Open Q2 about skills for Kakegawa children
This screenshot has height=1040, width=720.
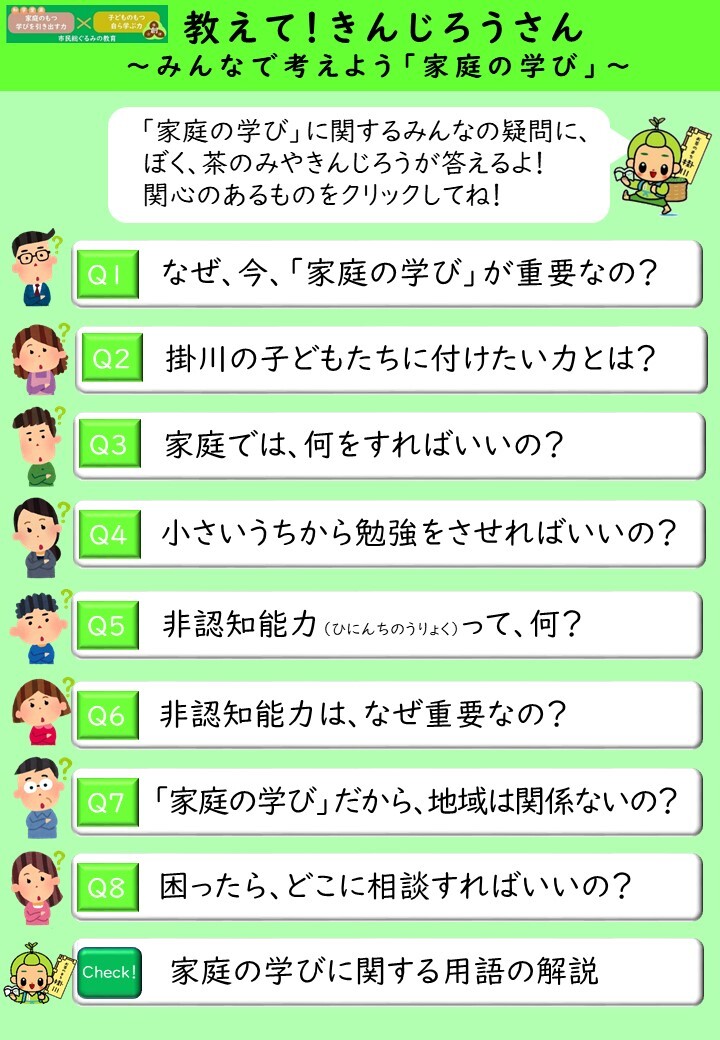388,359
